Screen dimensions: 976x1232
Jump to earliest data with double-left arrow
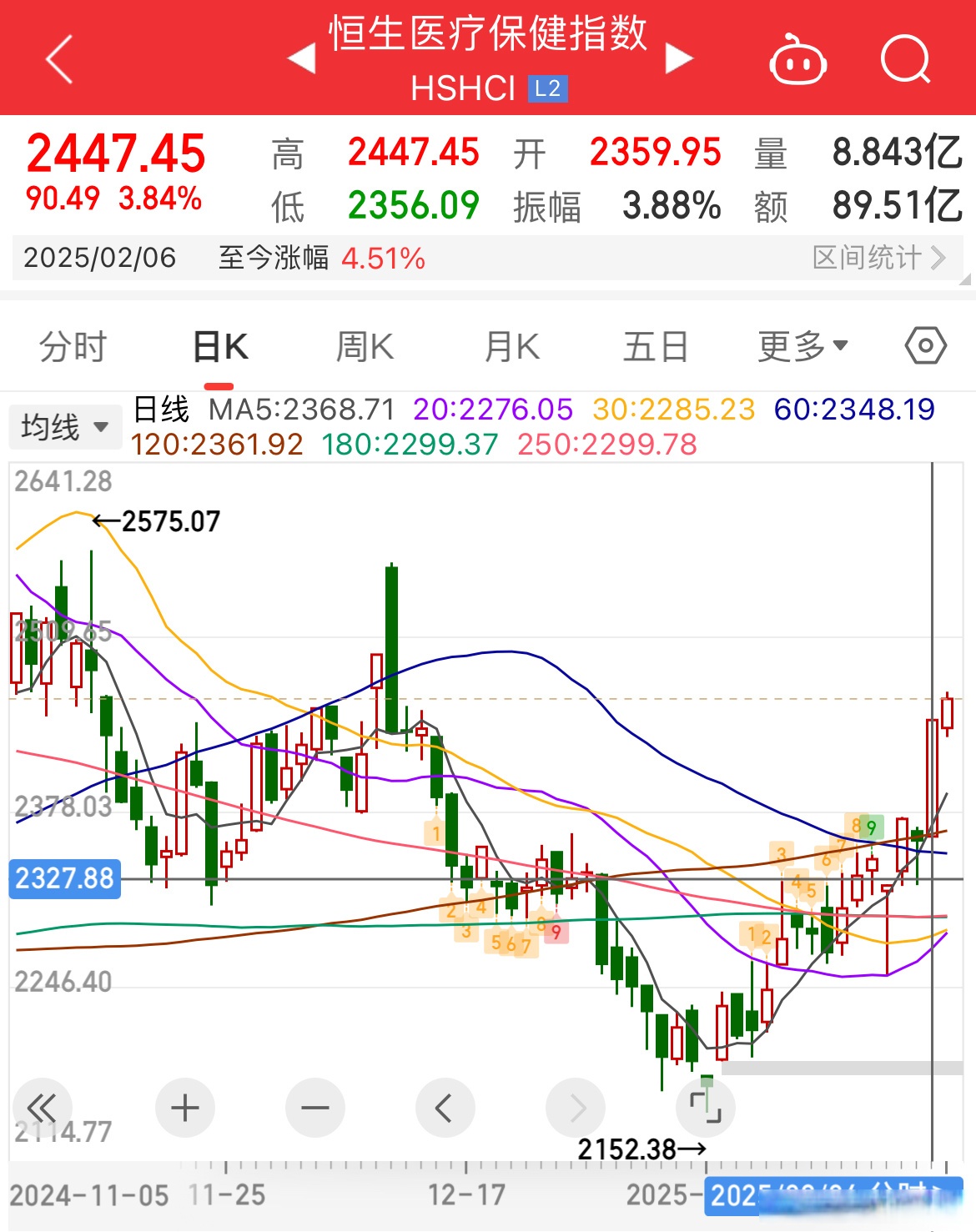pos(42,1108)
